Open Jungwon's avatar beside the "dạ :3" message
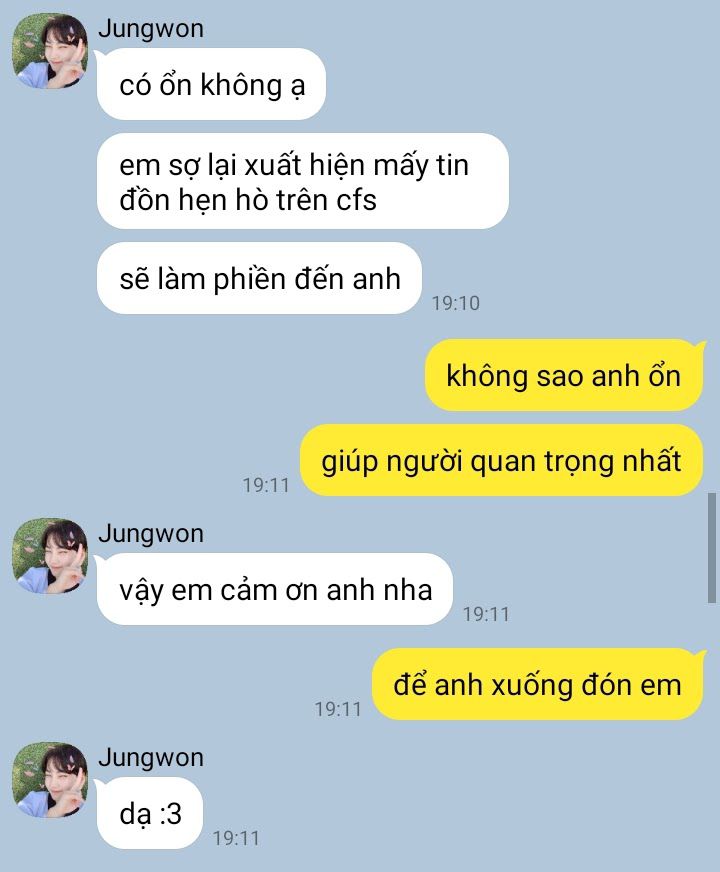720x872 pixels. click(x=50, y=780)
